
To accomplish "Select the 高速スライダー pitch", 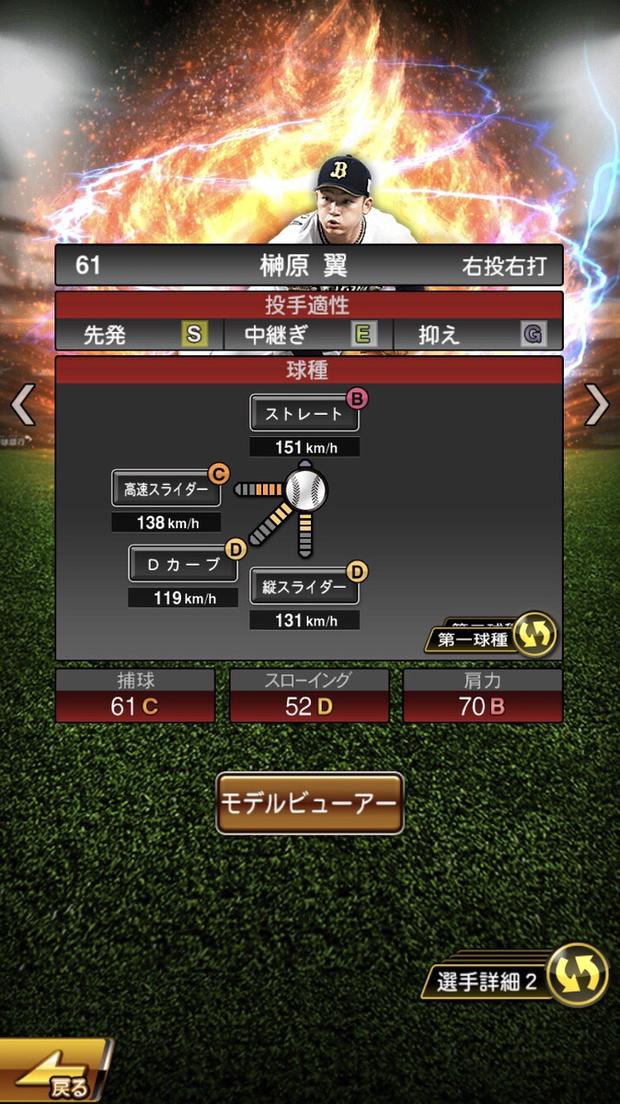I will click(166, 490).
